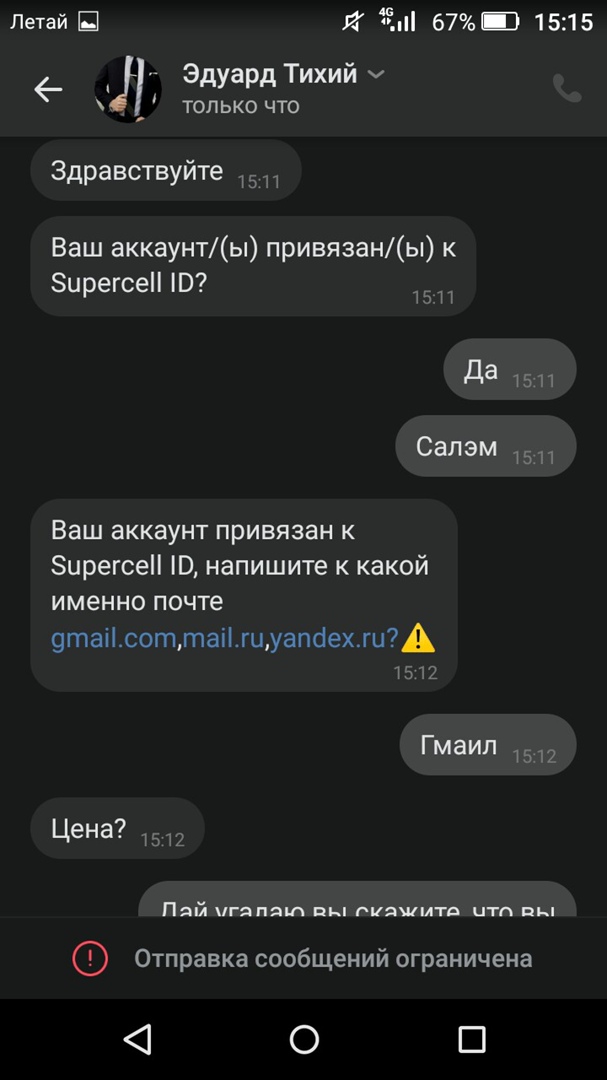
Task: Expand the Эдуард Тихий chat name dropdown
Action: click(376, 75)
